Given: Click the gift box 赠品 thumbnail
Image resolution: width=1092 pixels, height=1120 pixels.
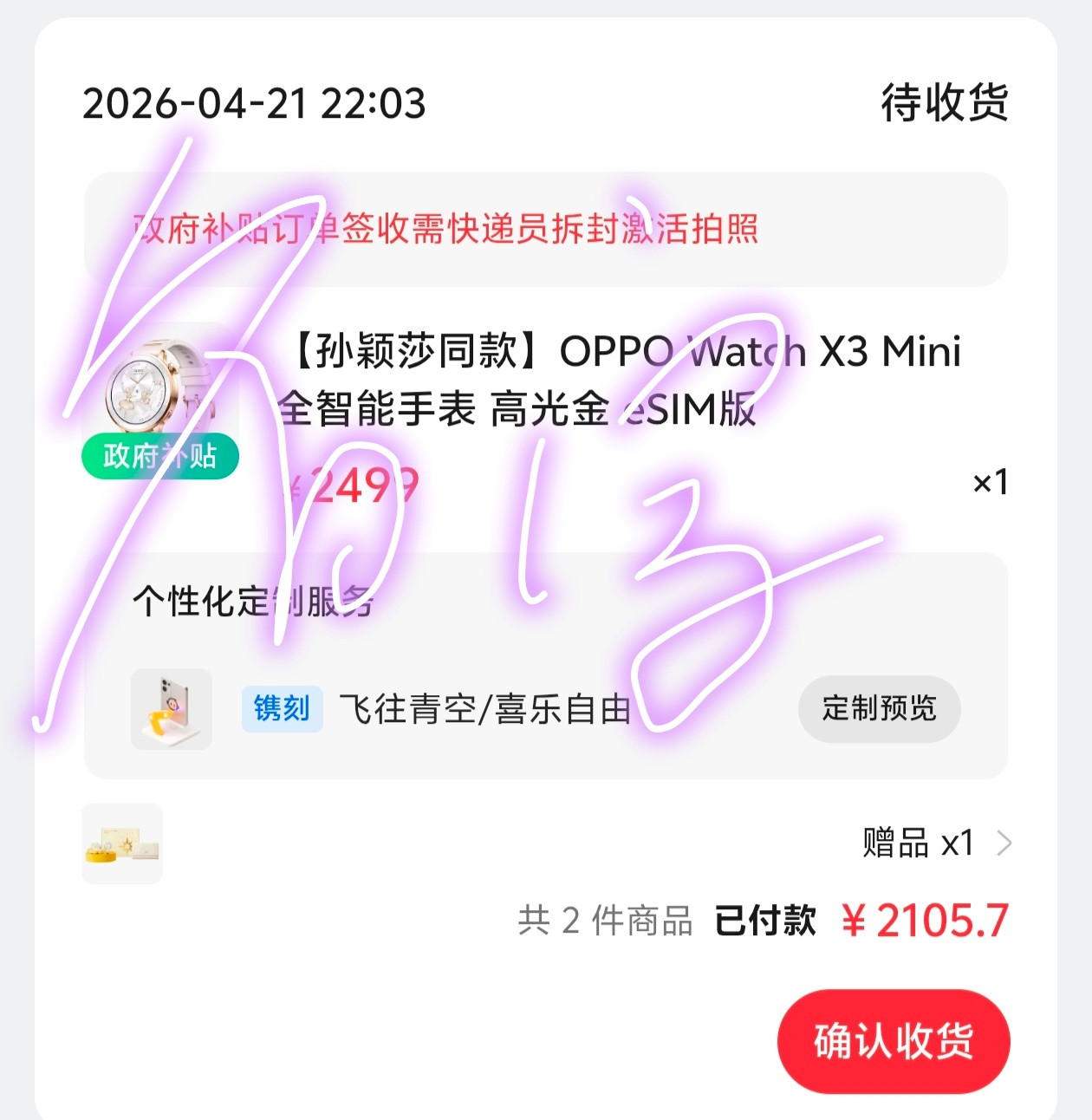Looking at the screenshot, I should coord(122,842).
